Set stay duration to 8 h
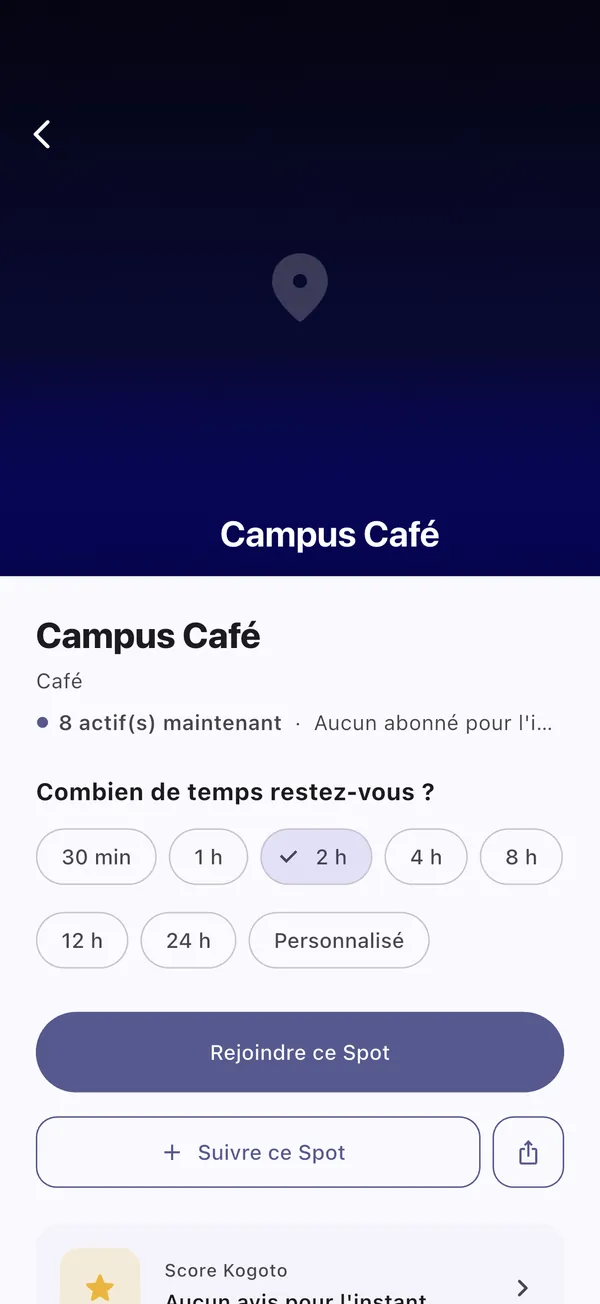600x1304 pixels. click(x=521, y=857)
